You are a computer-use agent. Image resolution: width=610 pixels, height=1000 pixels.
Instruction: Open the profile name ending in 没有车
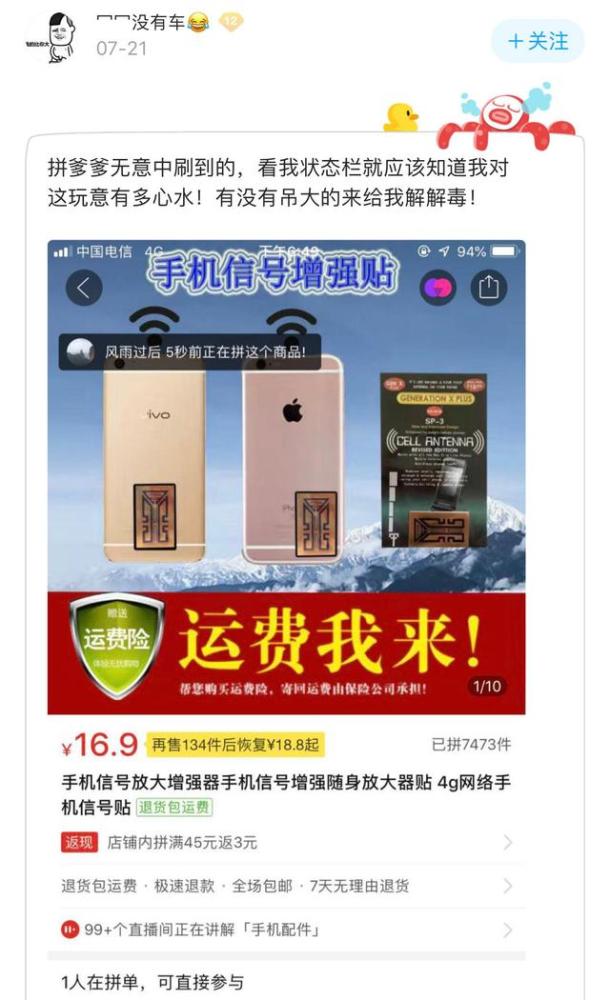coord(152,23)
